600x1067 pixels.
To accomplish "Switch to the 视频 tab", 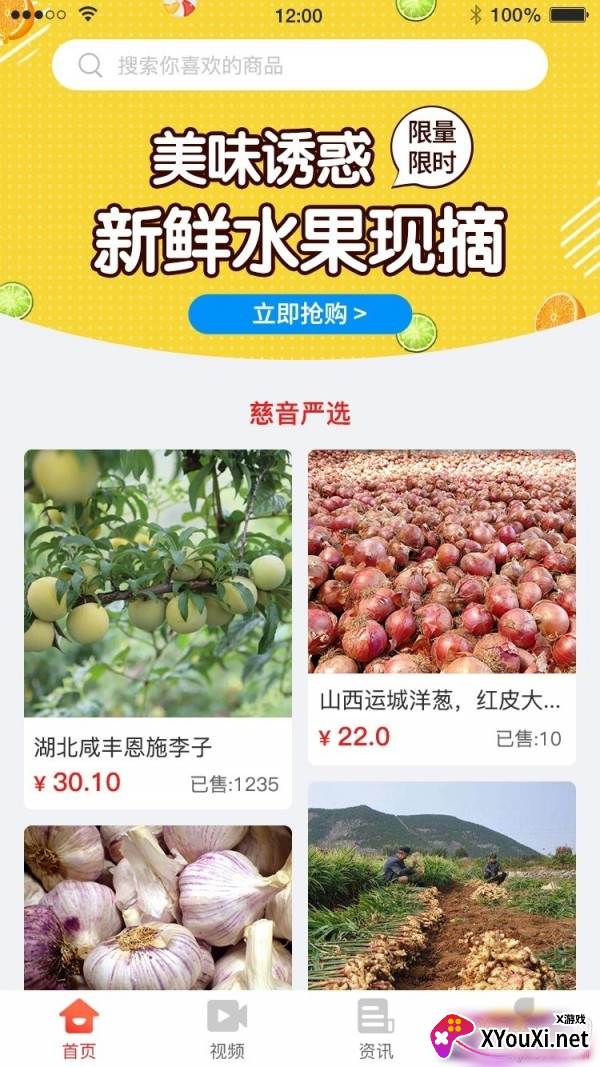I will tap(227, 1030).
